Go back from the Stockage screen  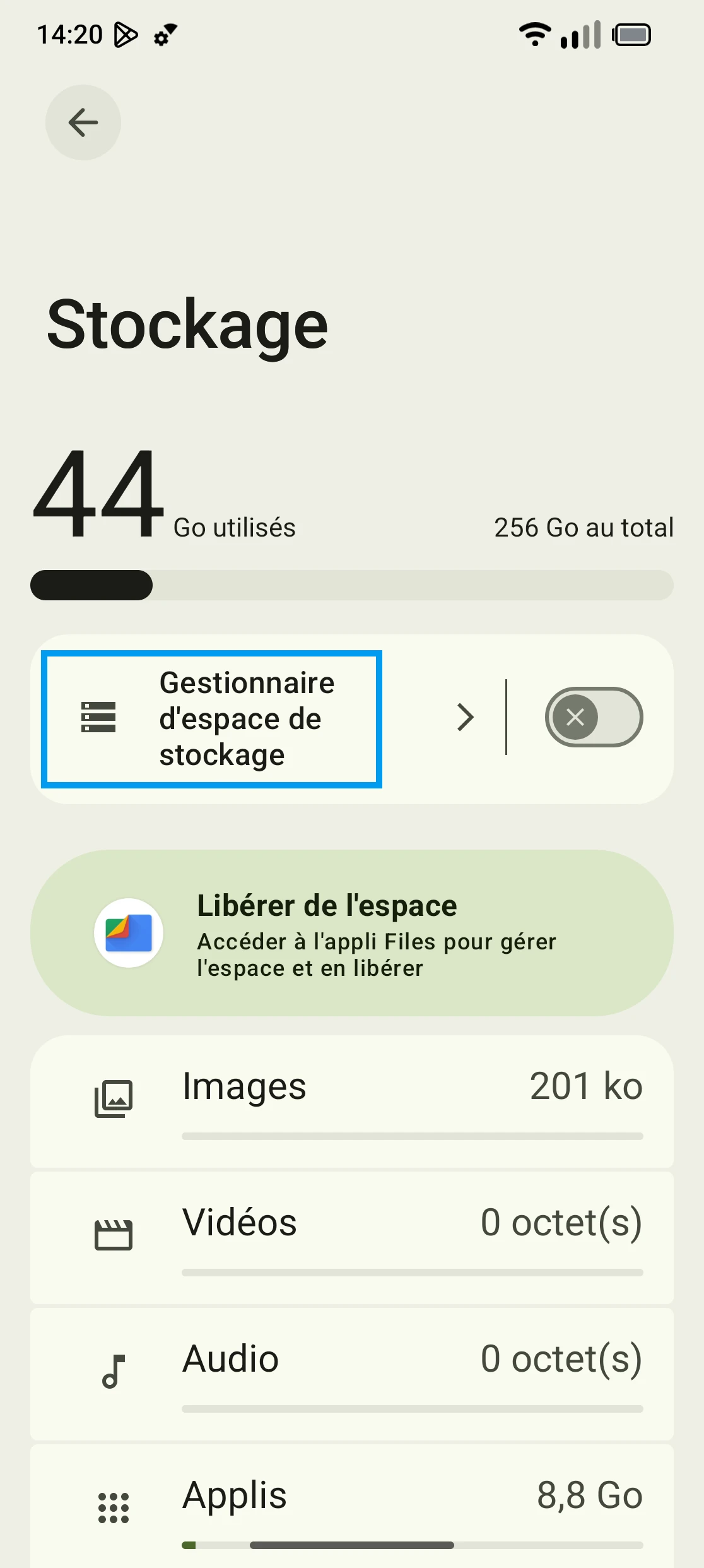click(x=83, y=122)
